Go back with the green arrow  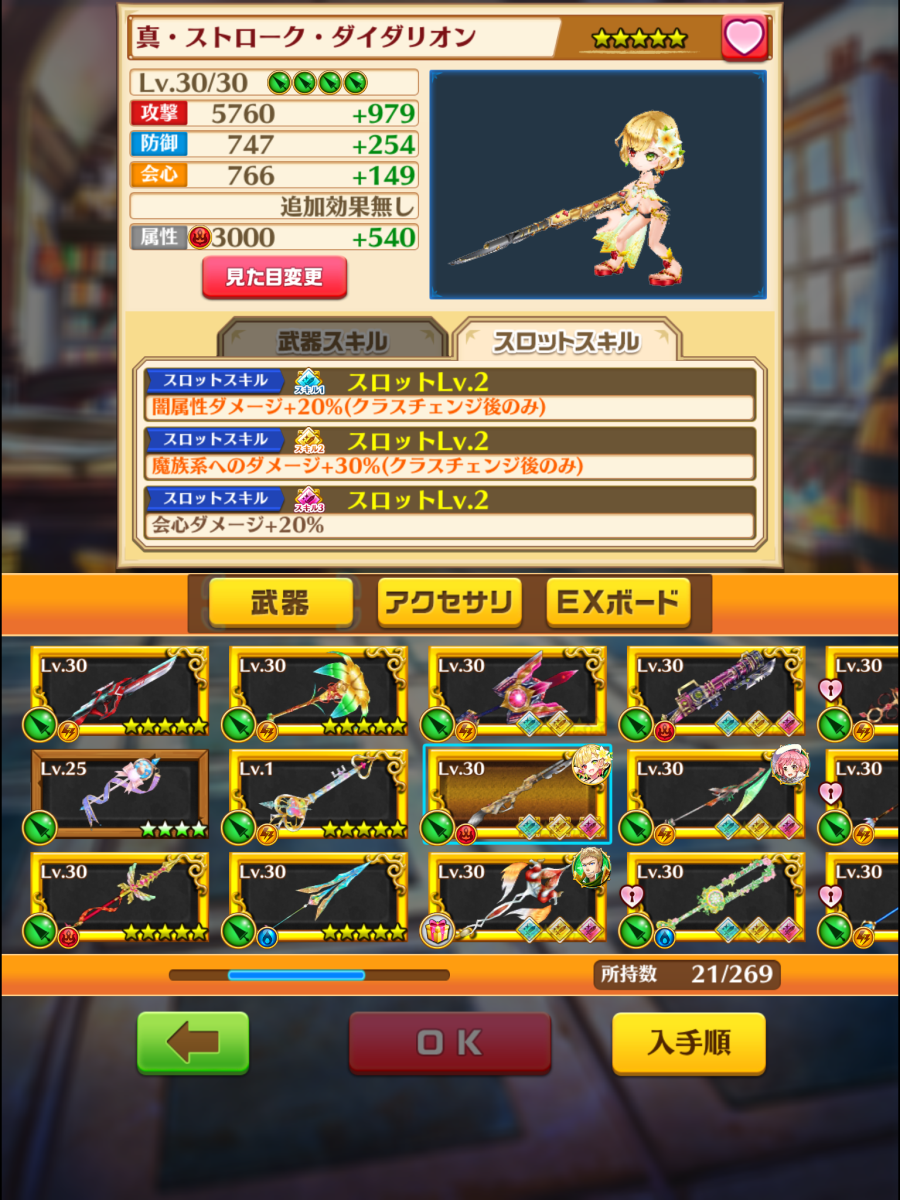[x=193, y=1043]
